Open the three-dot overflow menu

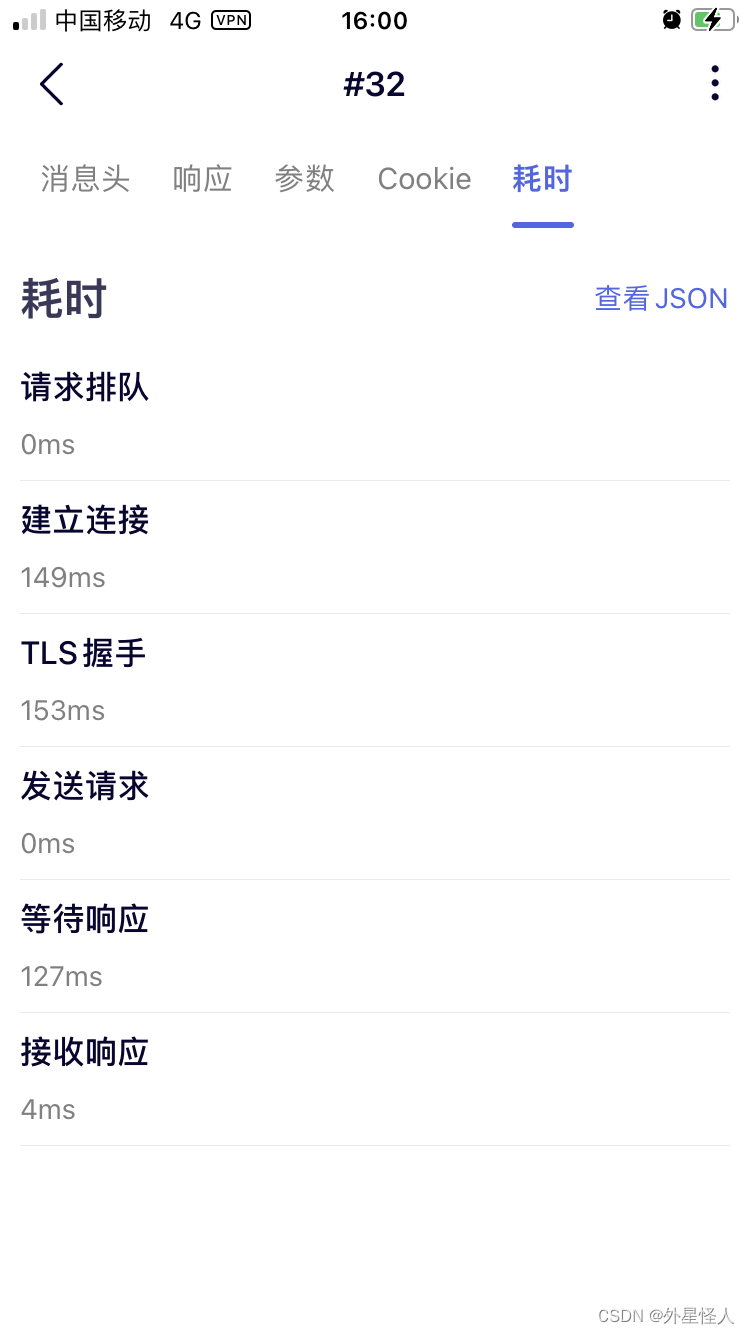pyautogui.click(x=714, y=84)
